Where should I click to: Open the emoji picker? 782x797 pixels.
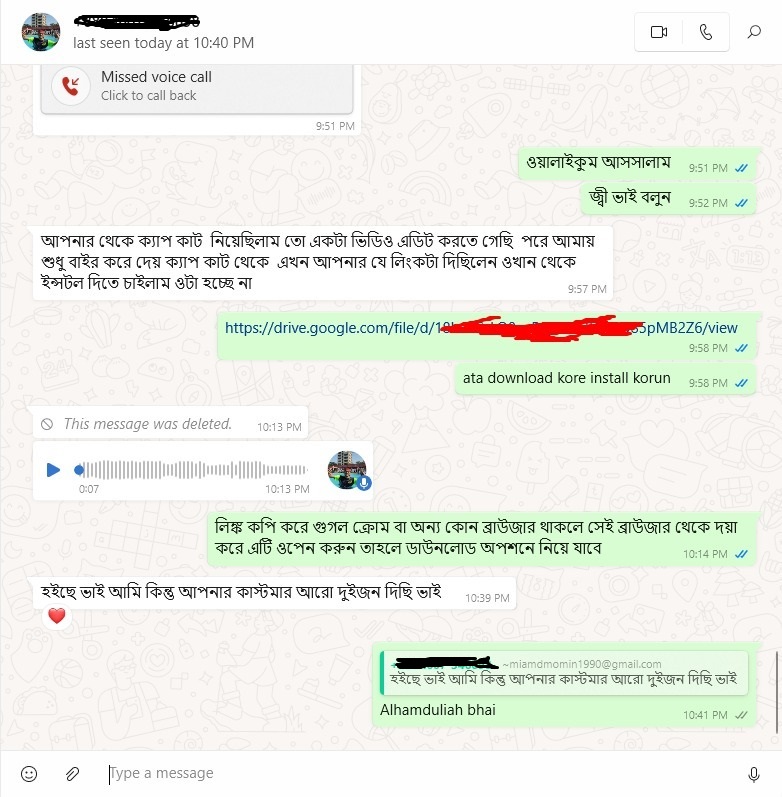click(29, 773)
